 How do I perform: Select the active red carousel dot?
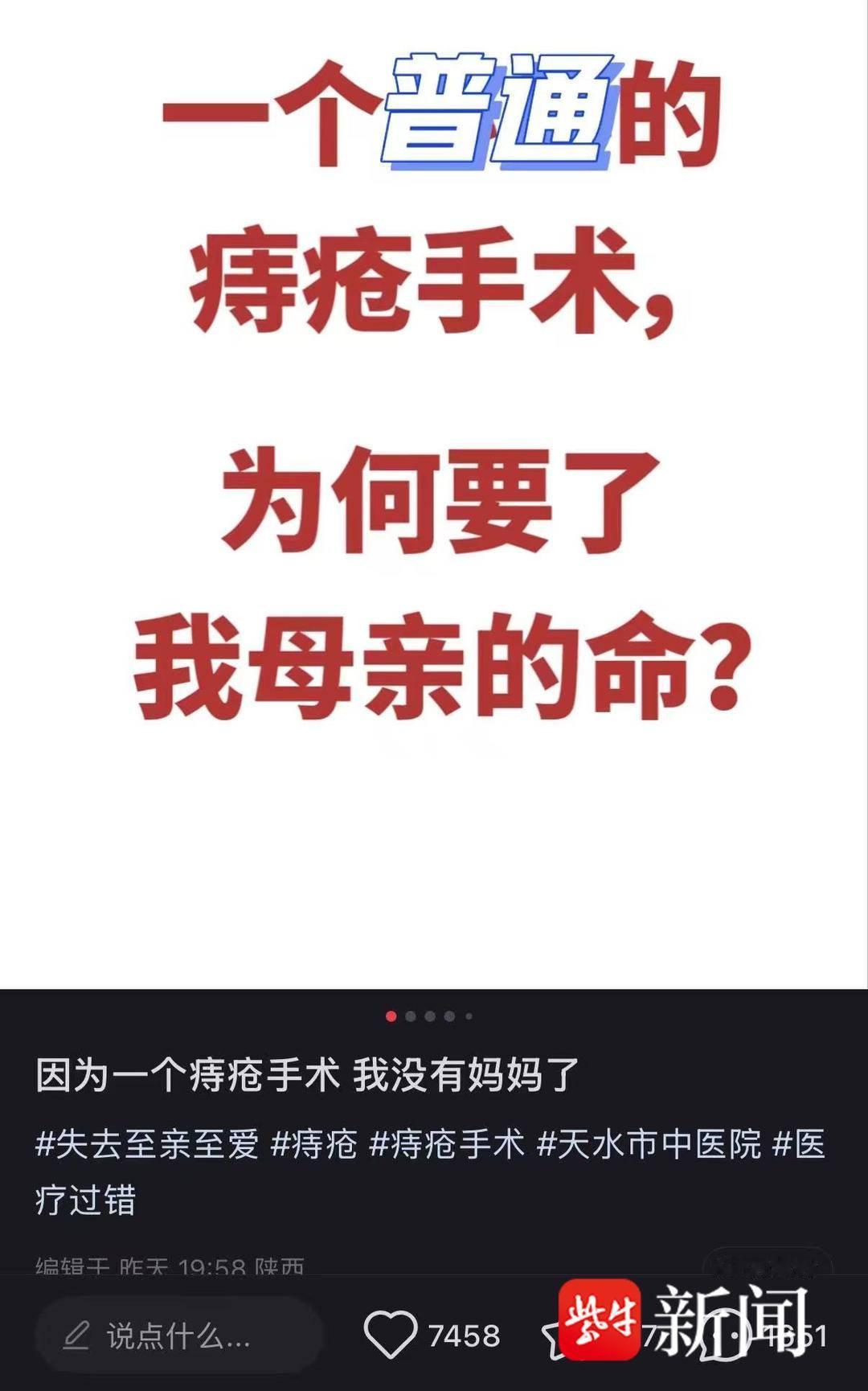(391, 1016)
